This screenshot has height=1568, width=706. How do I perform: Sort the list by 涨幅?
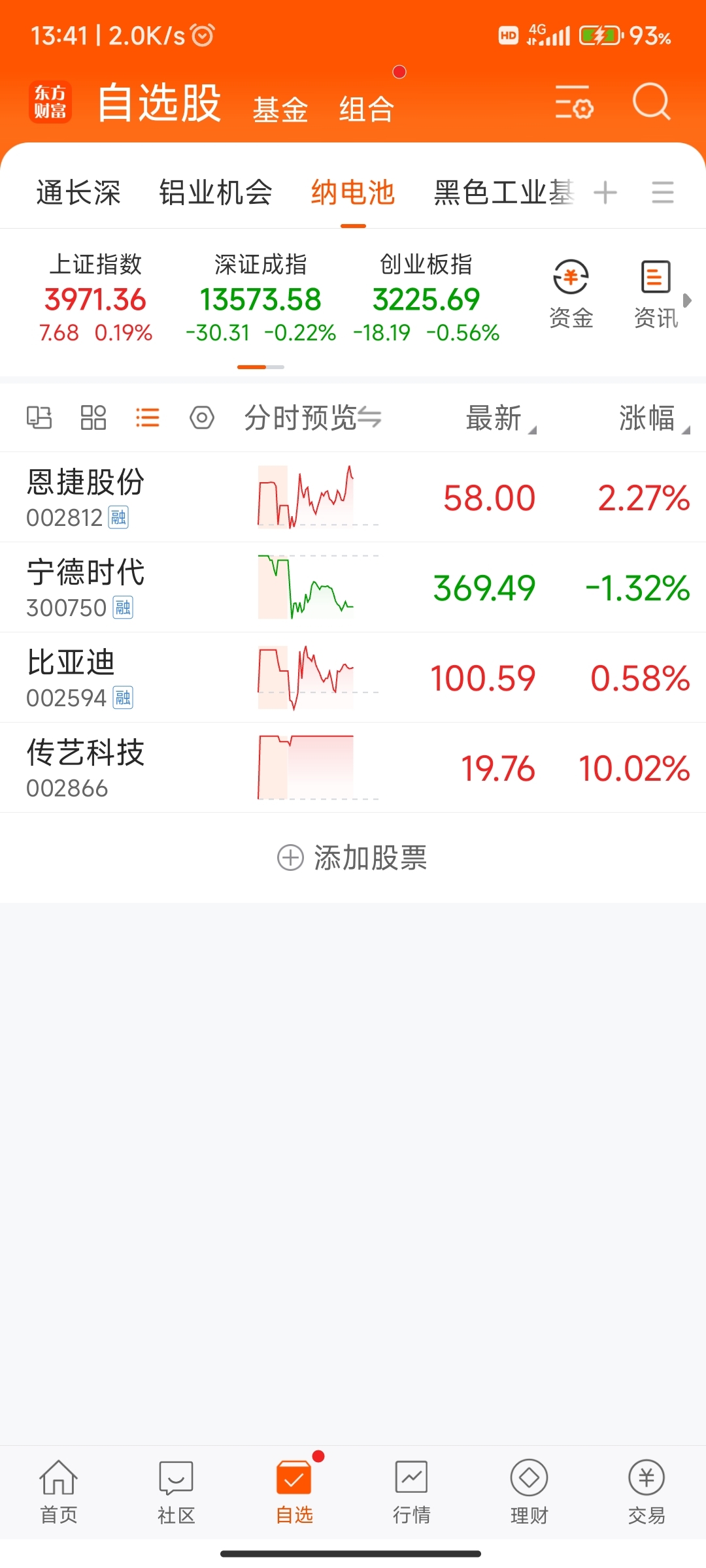[x=654, y=418]
